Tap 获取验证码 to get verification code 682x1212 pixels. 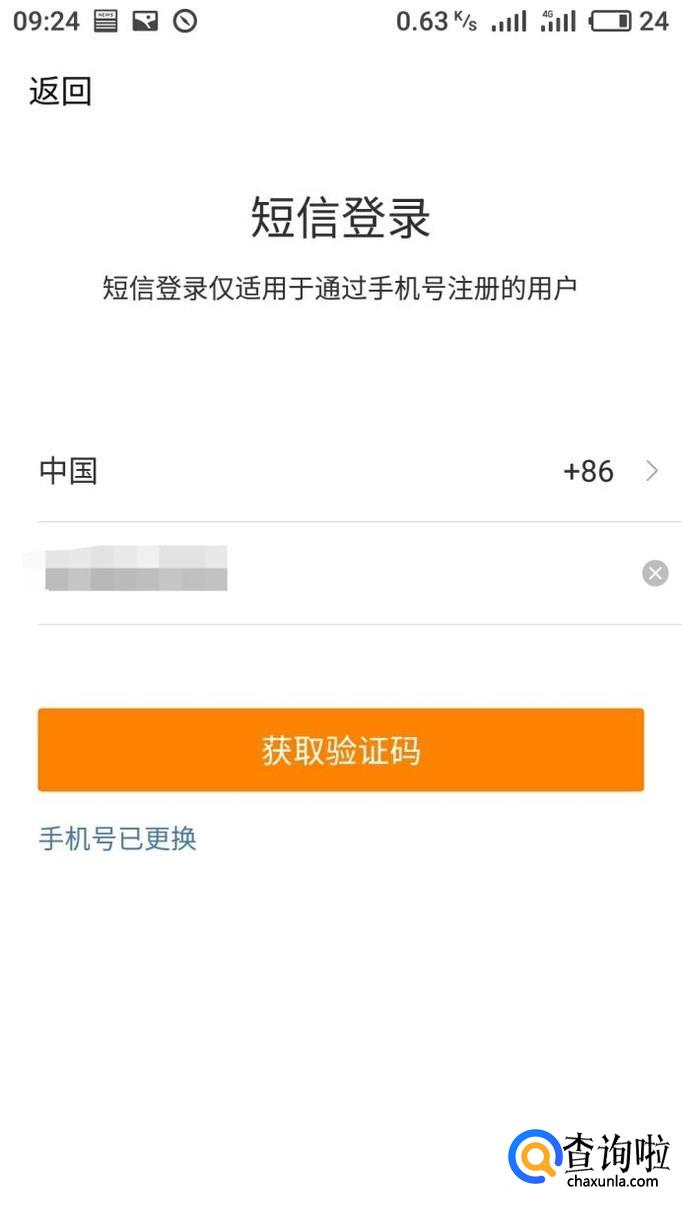[x=341, y=750]
